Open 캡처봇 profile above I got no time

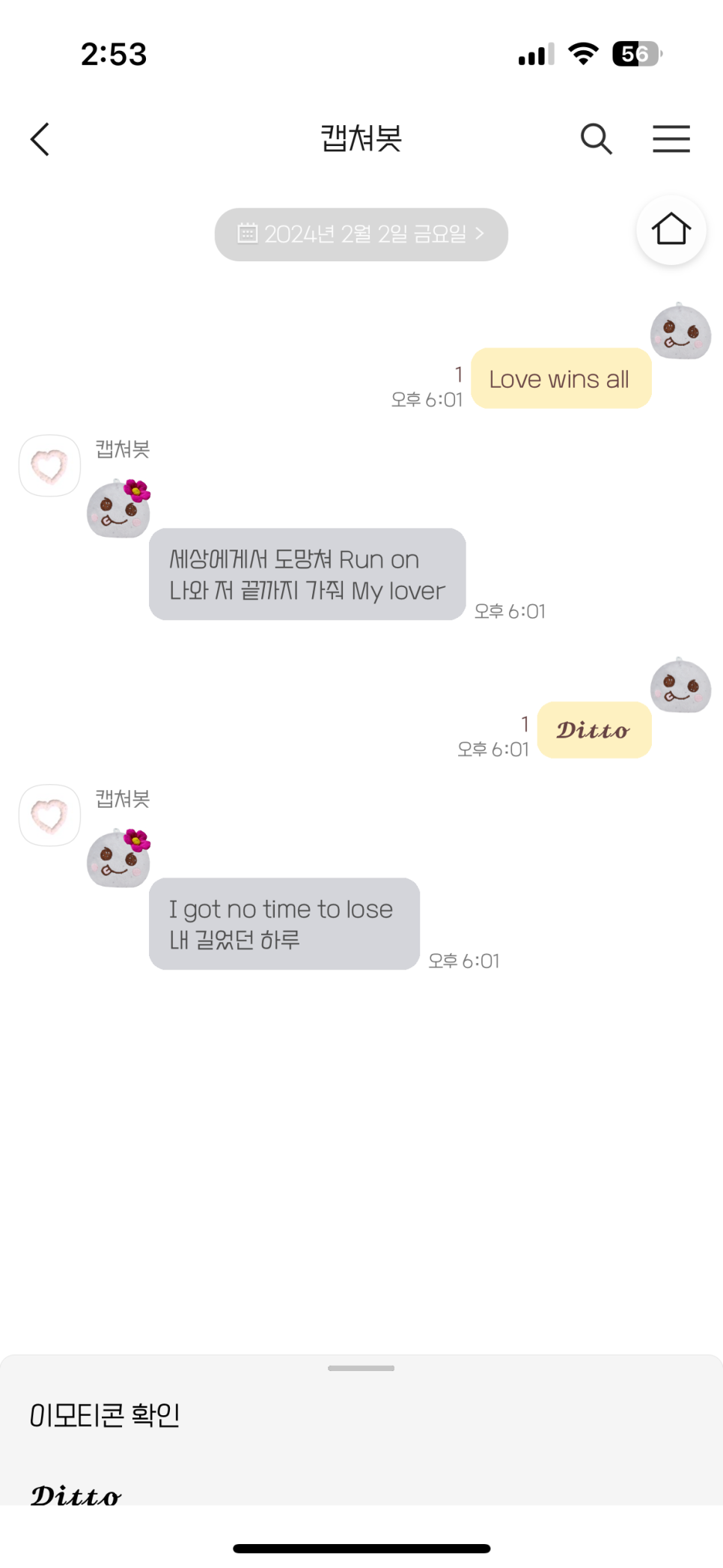tap(49, 815)
